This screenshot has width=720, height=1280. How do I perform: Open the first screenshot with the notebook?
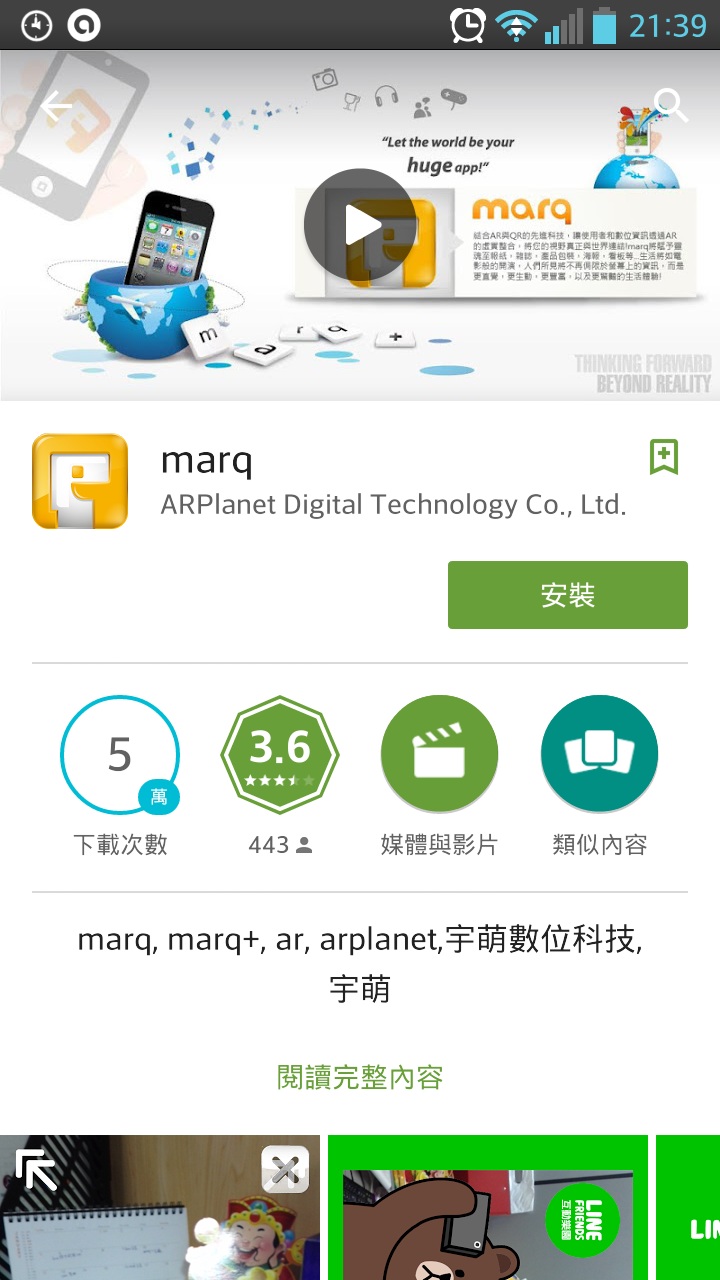(160, 1207)
